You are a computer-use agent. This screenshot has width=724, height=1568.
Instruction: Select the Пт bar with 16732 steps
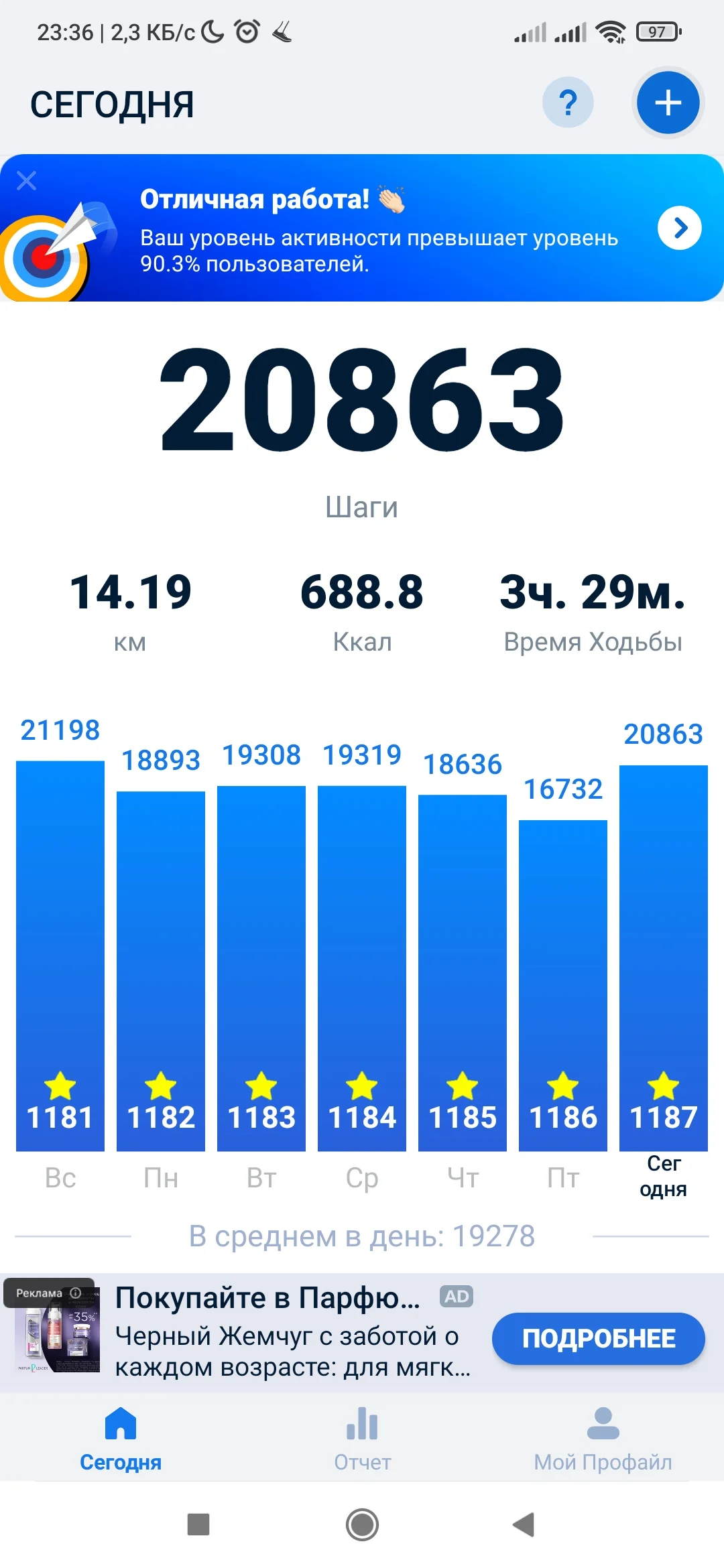(x=563, y=985)
